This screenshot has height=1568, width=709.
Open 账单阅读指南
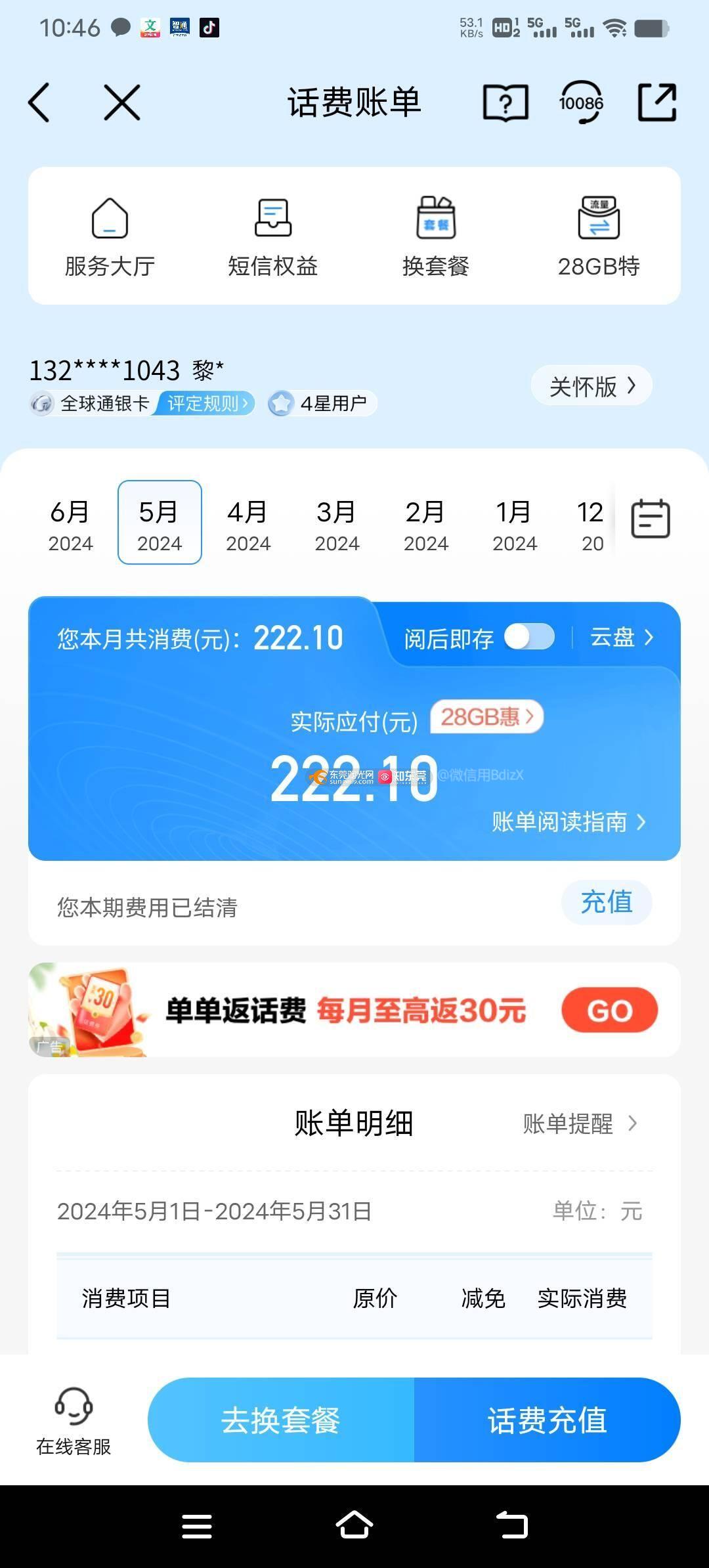[x=569, y=821]
